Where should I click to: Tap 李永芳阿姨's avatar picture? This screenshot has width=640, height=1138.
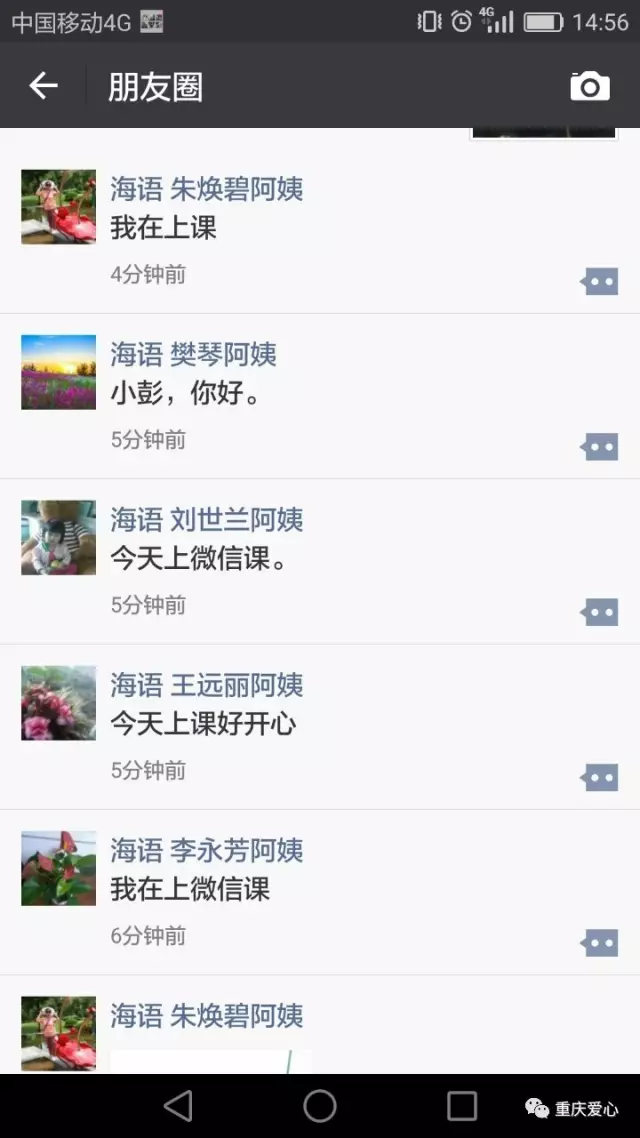pos(59,868)
